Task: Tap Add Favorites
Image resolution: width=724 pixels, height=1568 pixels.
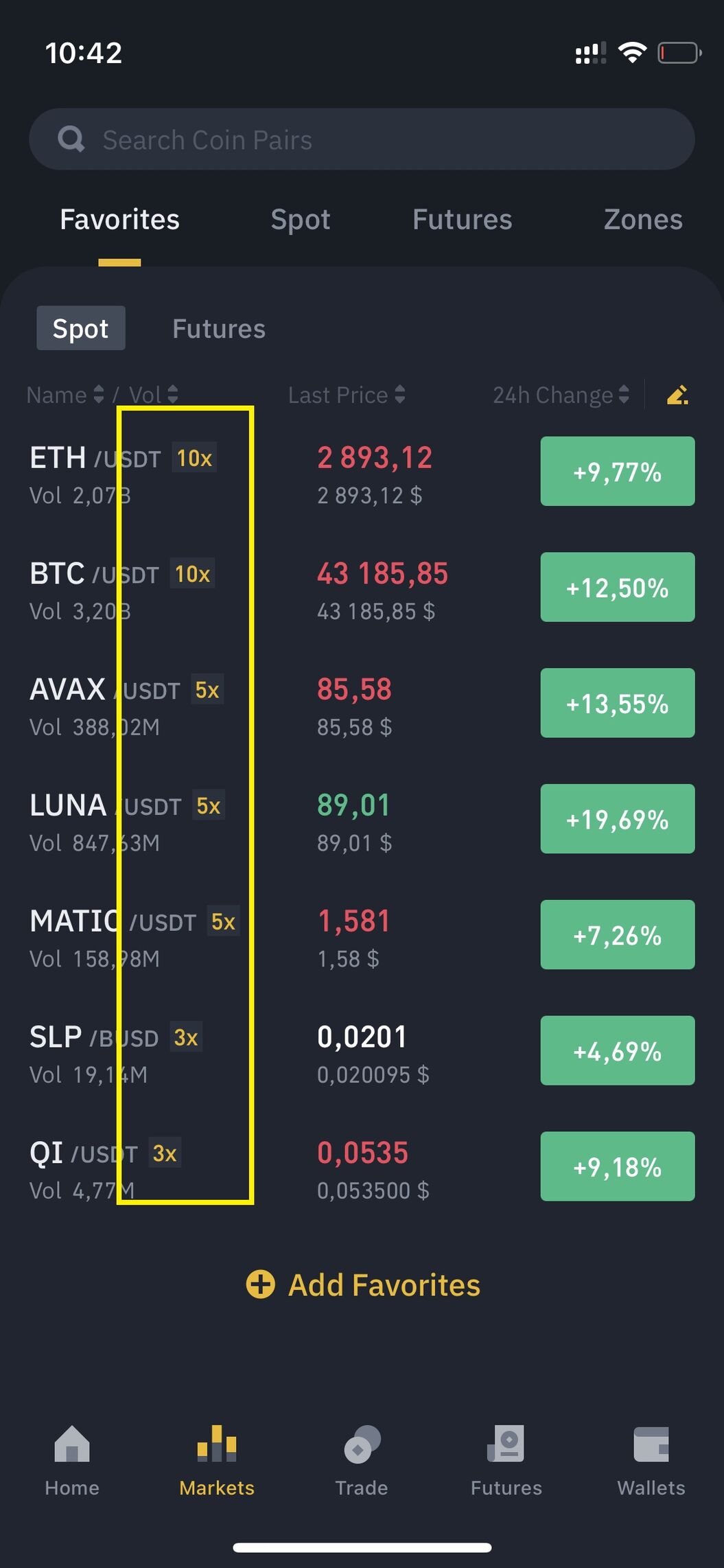Action: [x=363, y=1284]
